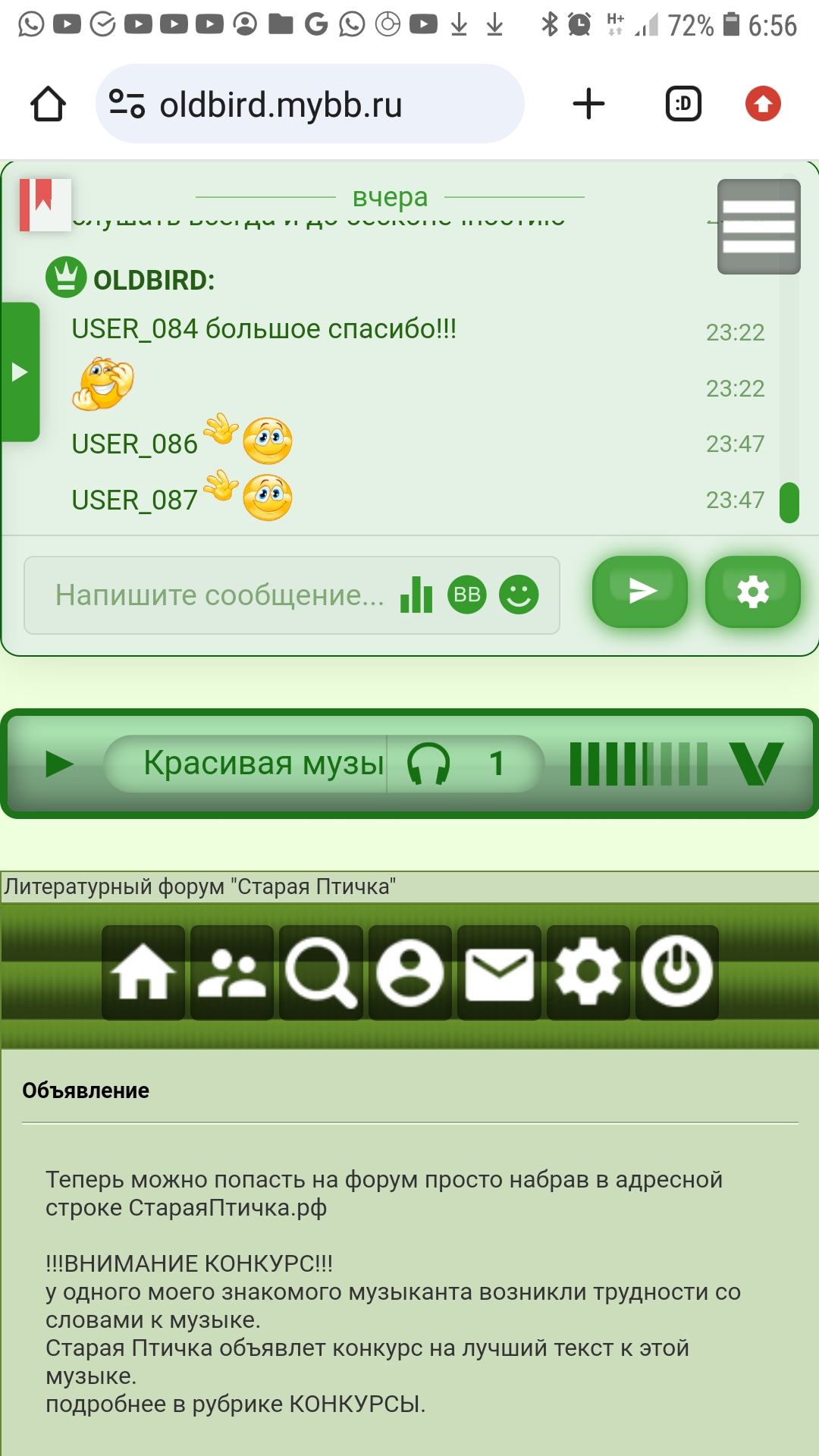
Task: Tap the red update arrow icon
Action: [x=763, y=104]
